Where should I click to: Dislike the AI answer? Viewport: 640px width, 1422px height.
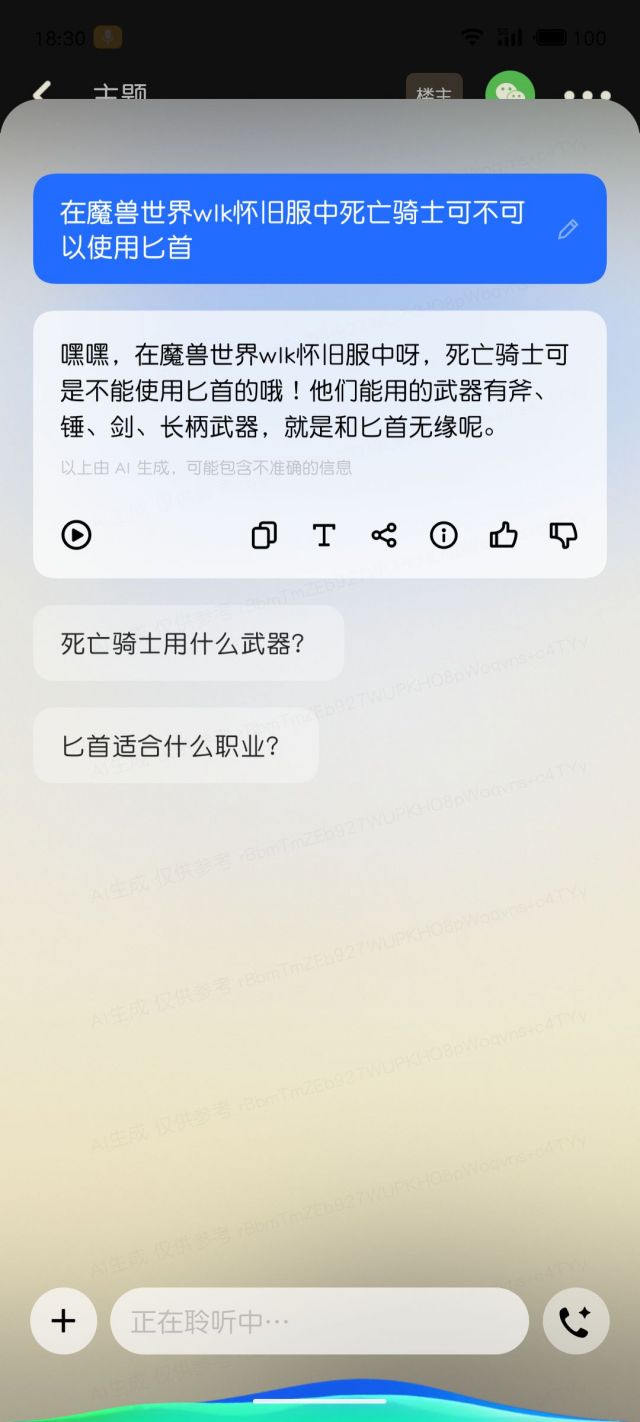click(x=563, y=535)
